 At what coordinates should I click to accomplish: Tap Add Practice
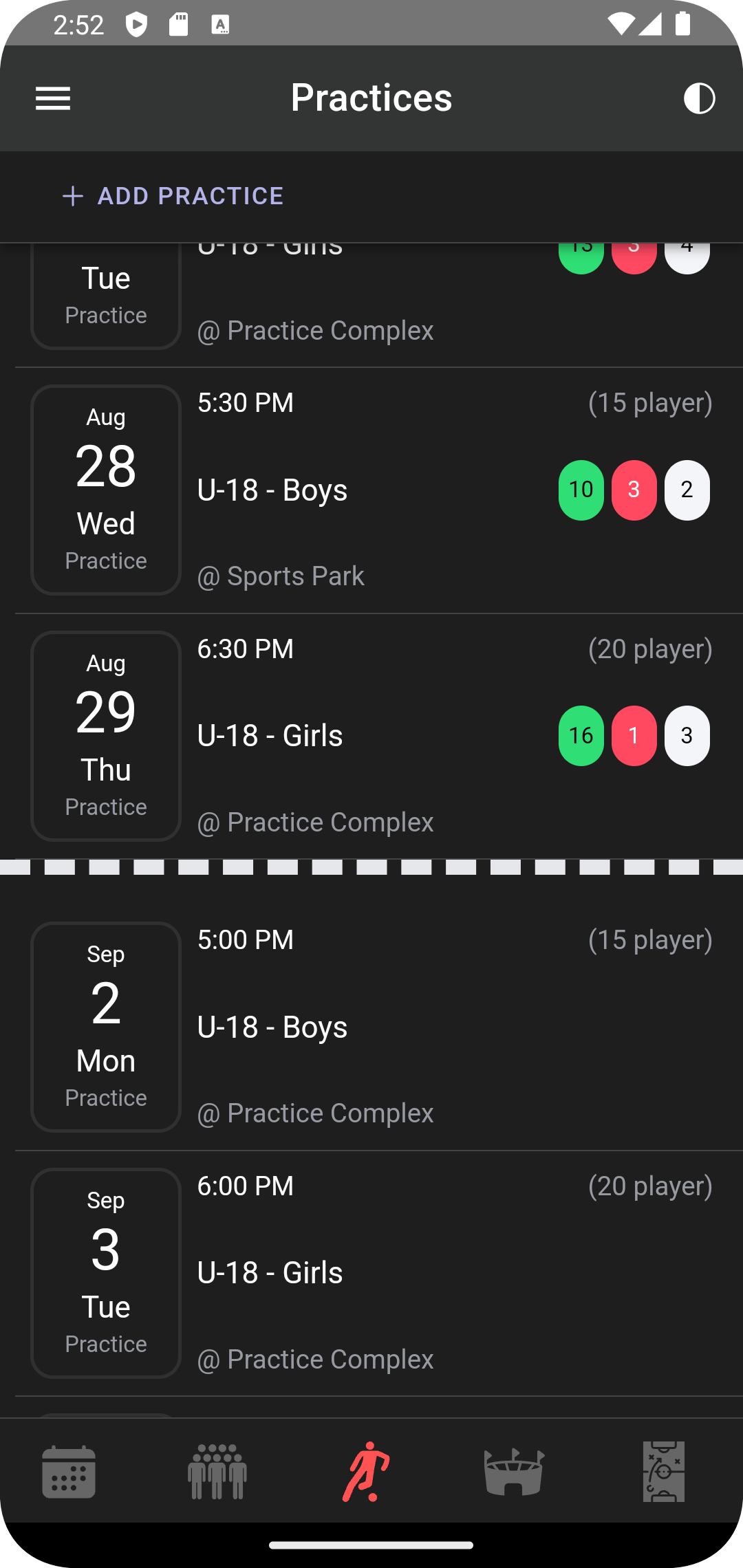click(x=173, y=196)
